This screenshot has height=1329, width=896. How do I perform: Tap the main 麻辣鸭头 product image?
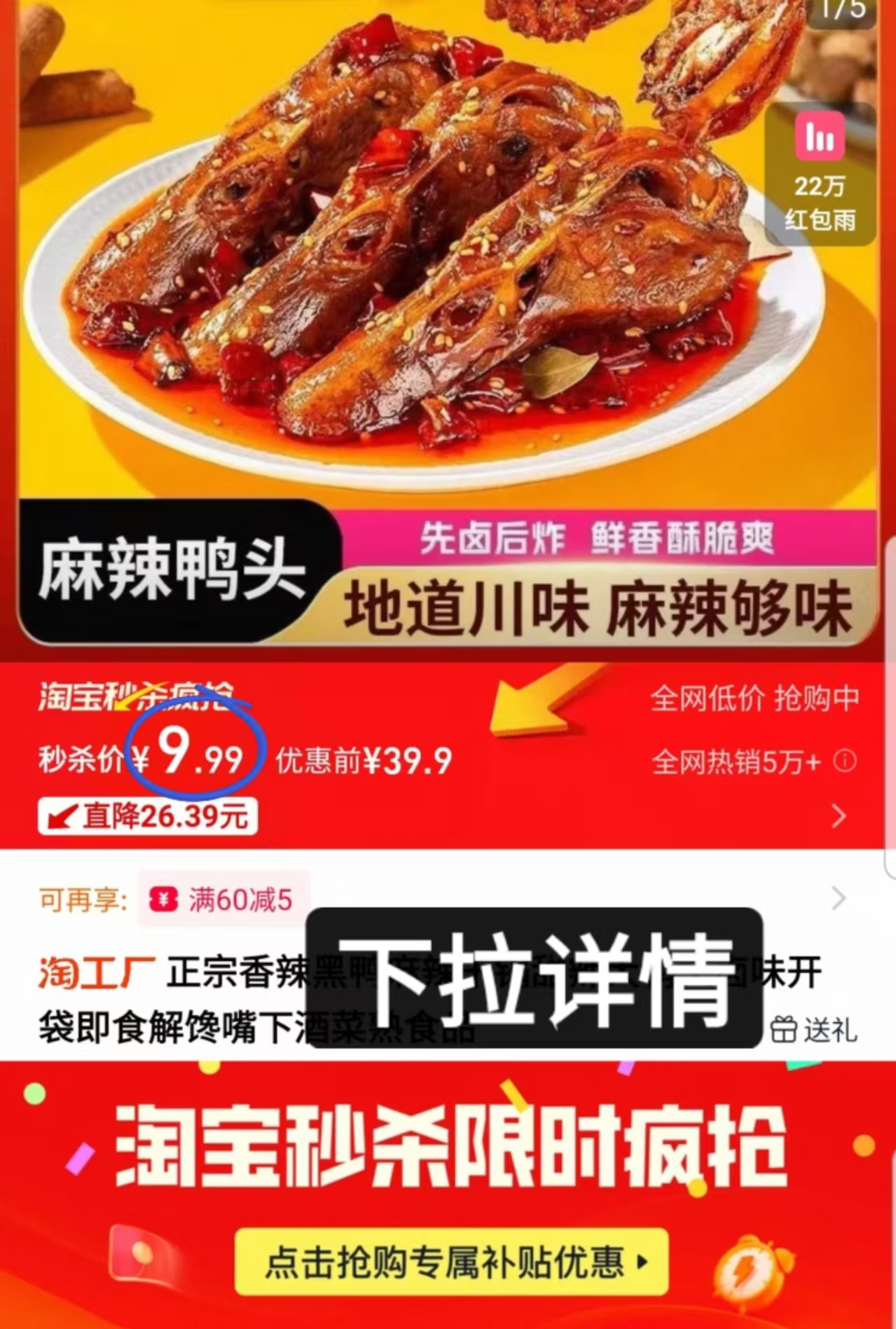click(x=420, y=280)
